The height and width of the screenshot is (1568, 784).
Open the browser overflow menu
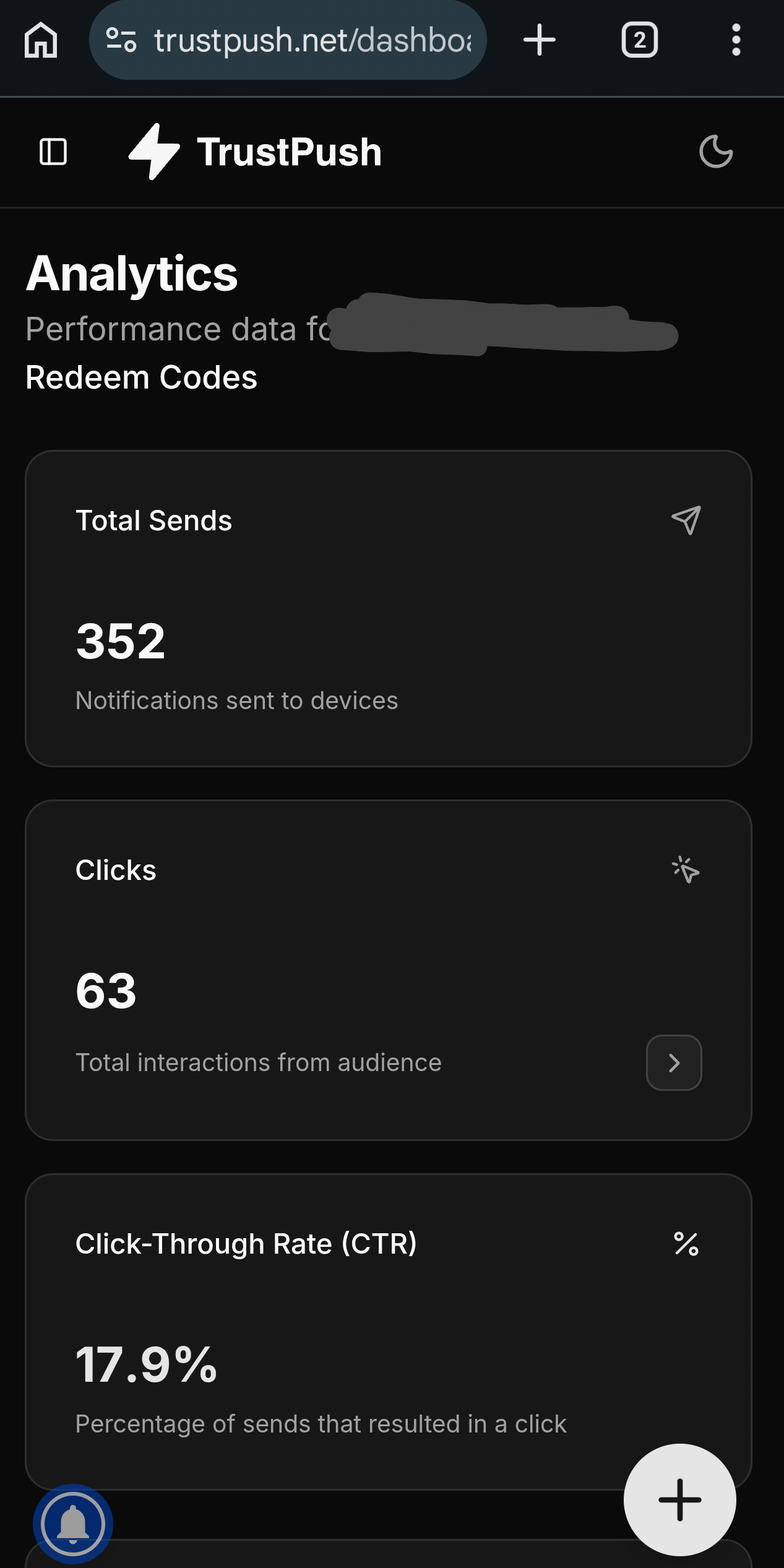(736, 41)
